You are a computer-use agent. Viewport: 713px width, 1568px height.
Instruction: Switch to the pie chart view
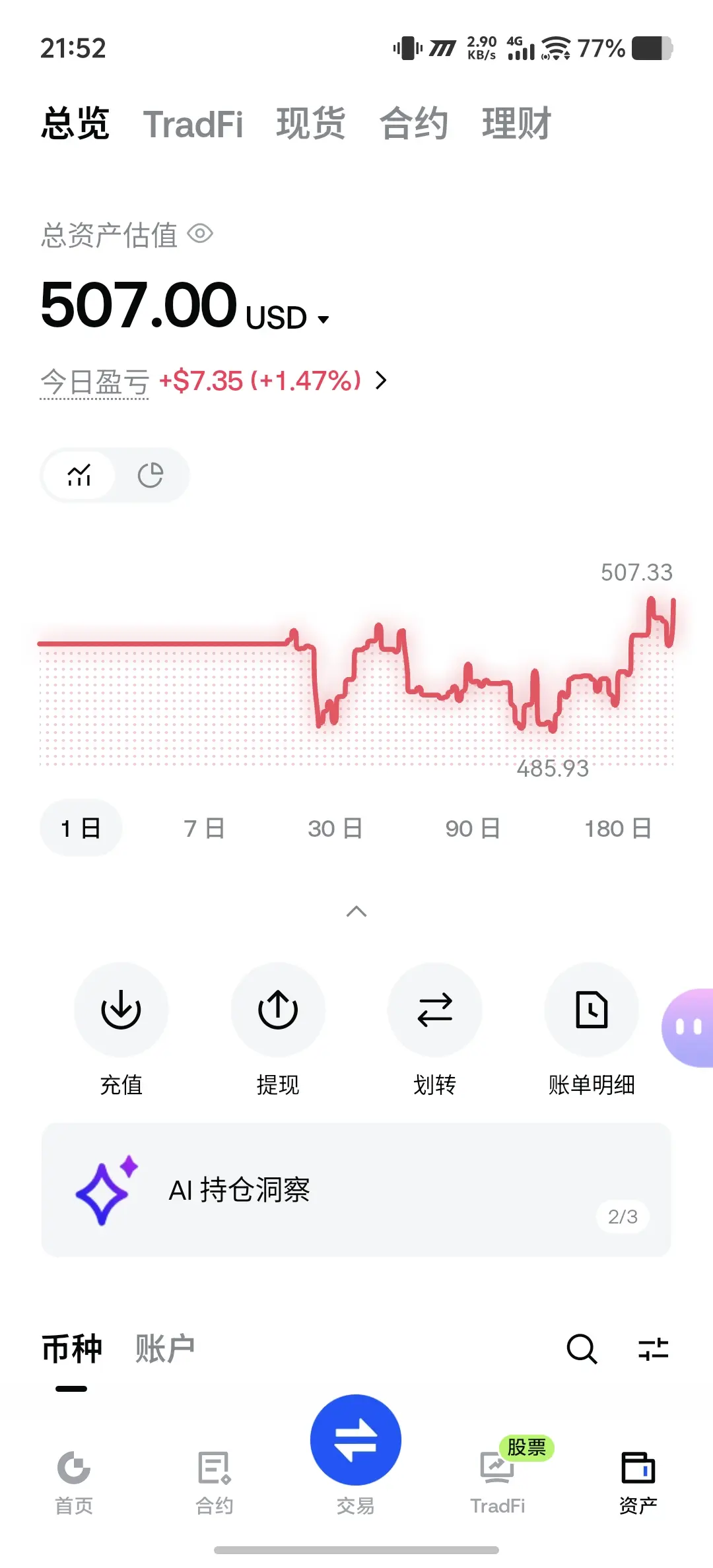coord(151,475)
